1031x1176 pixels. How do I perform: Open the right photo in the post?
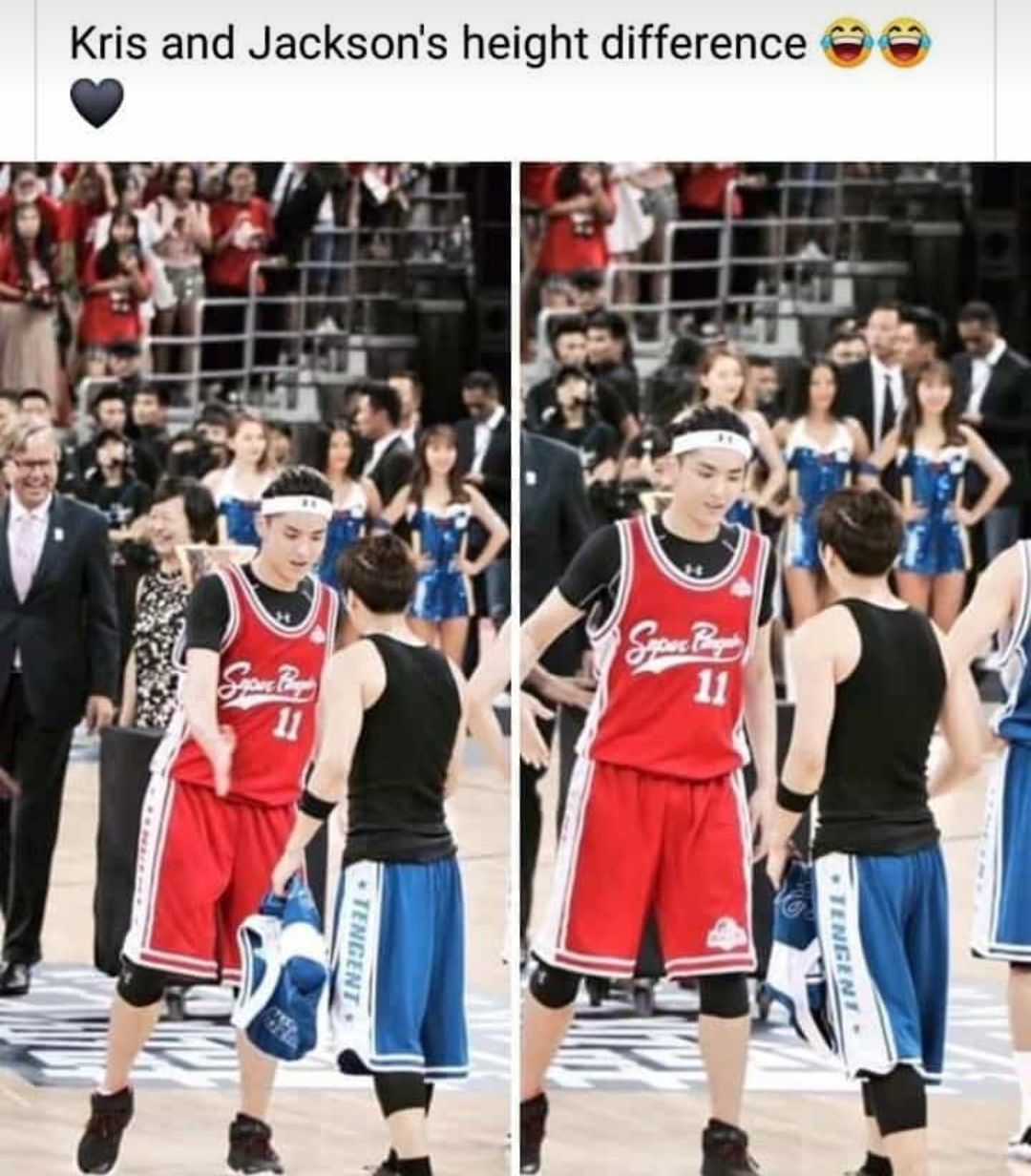point(775,668)
